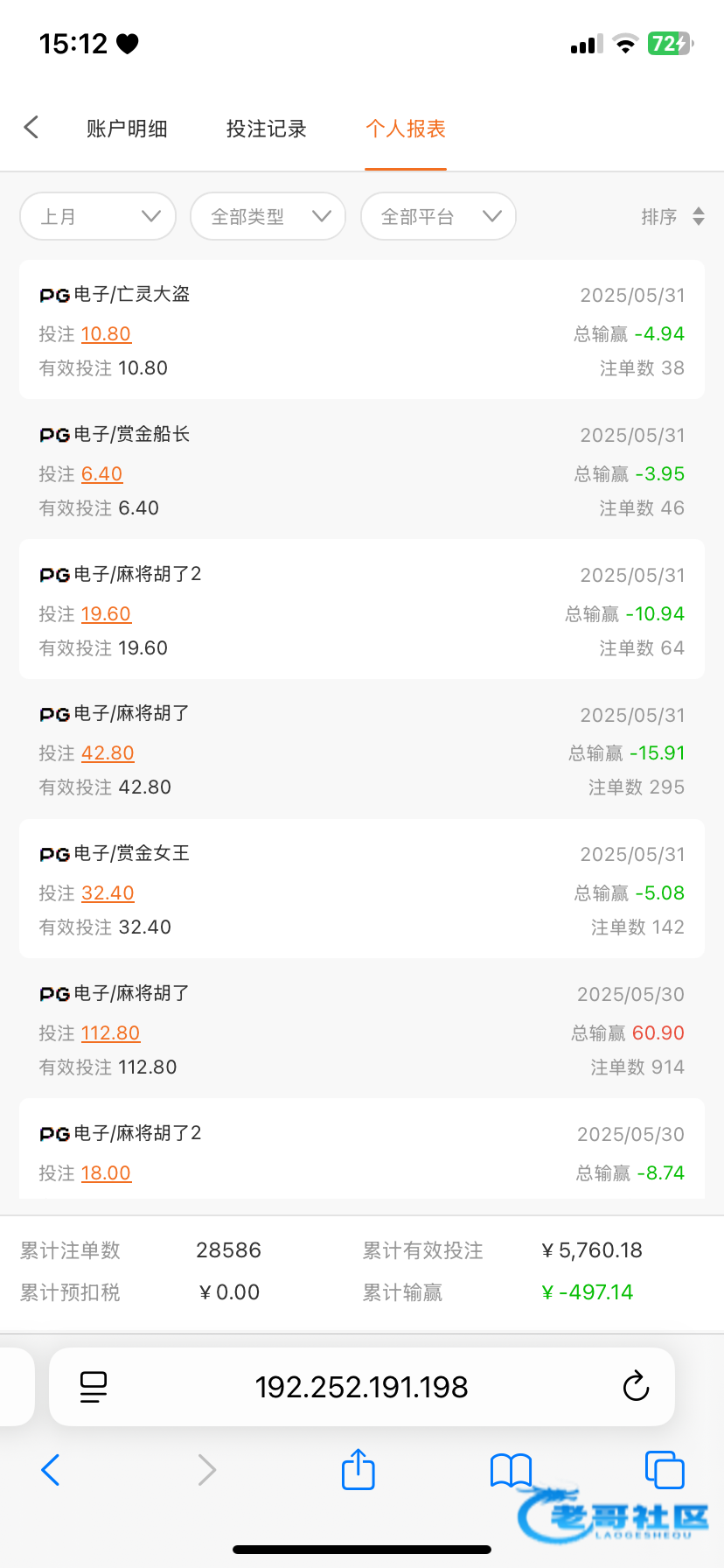
Task: Reload the page in Safari
Action: point(636,1386)
